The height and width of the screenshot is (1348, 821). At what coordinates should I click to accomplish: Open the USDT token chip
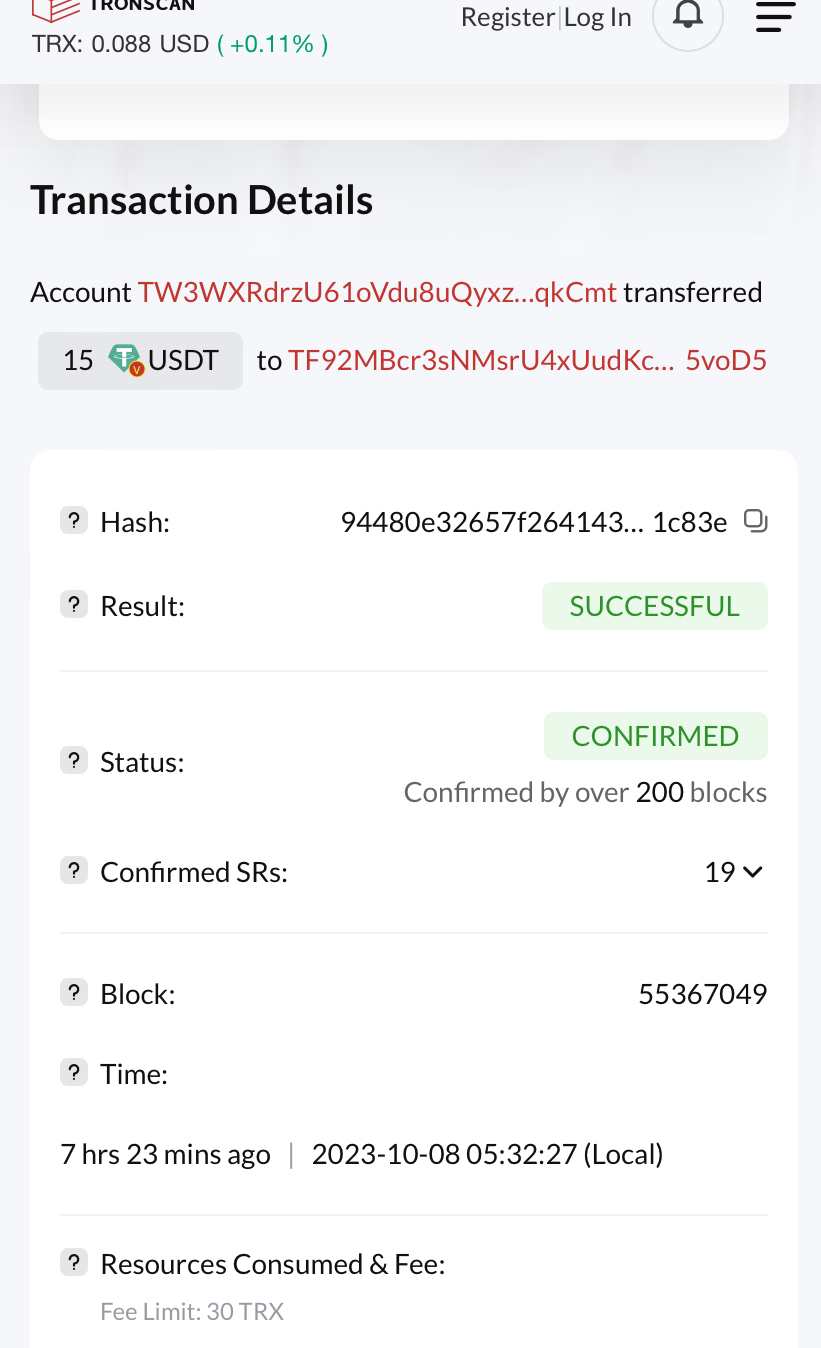pos(140,360)
